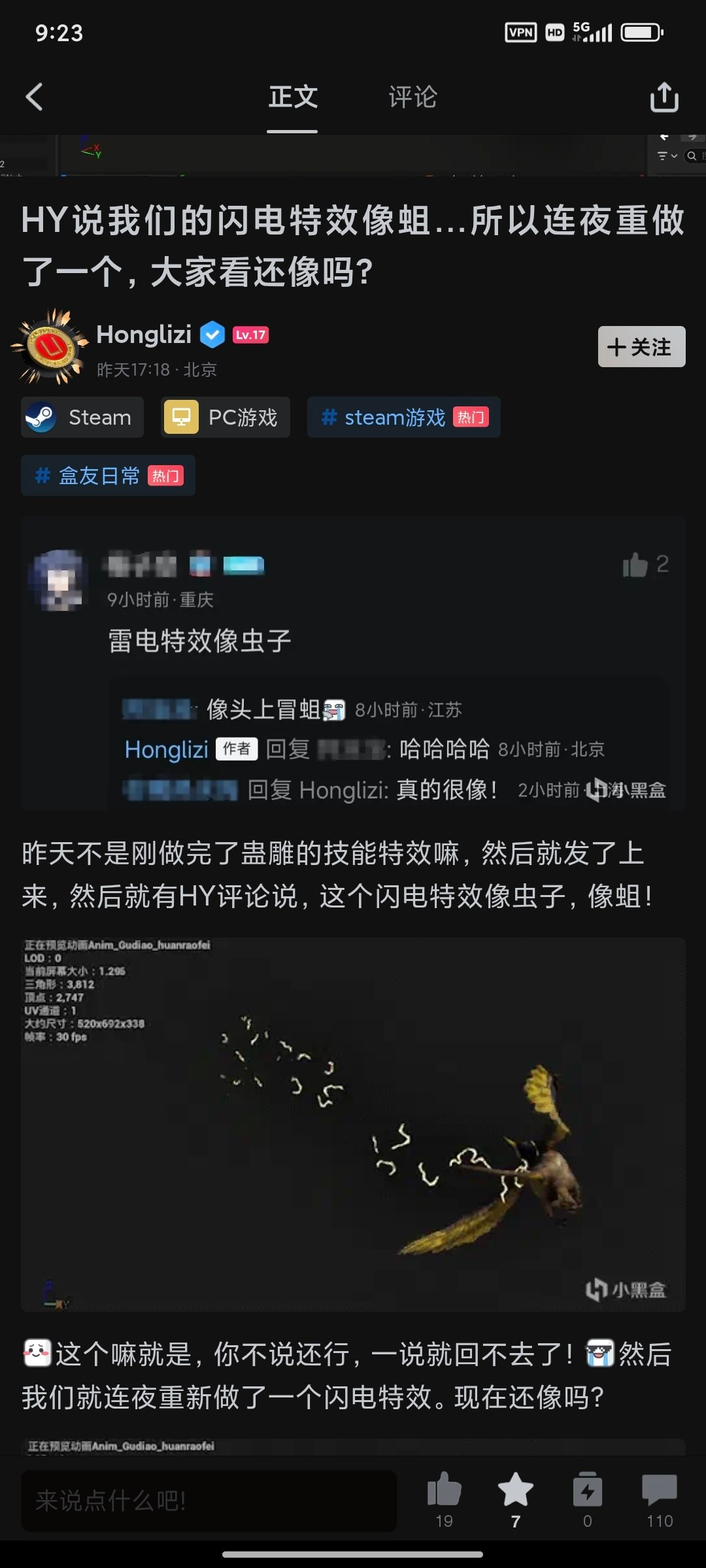Tap the 来说点什么吧 comment box
The width and height of the screenshot is (706, 1568).
coord(209,1501)
